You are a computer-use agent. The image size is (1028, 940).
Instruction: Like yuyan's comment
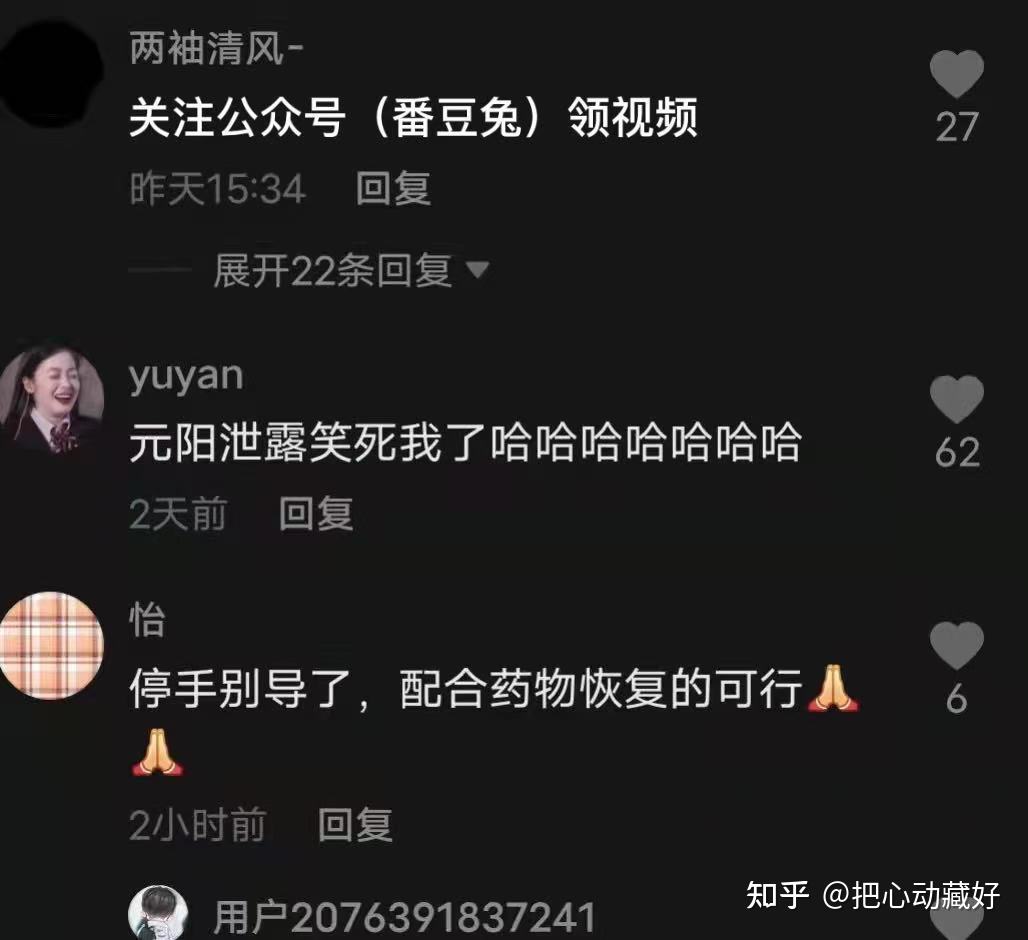(956, 401)
